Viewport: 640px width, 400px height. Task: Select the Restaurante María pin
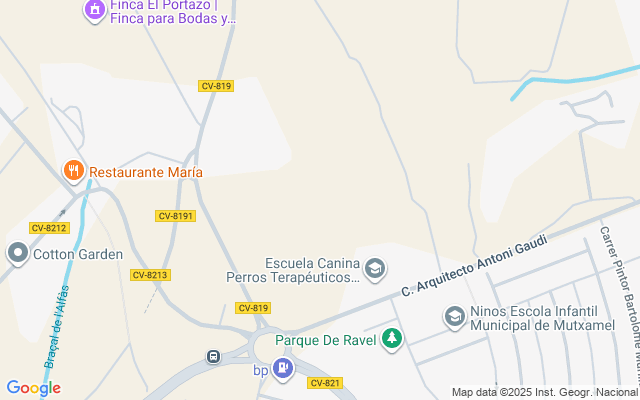pyautogui.click(x=73, y=171)
